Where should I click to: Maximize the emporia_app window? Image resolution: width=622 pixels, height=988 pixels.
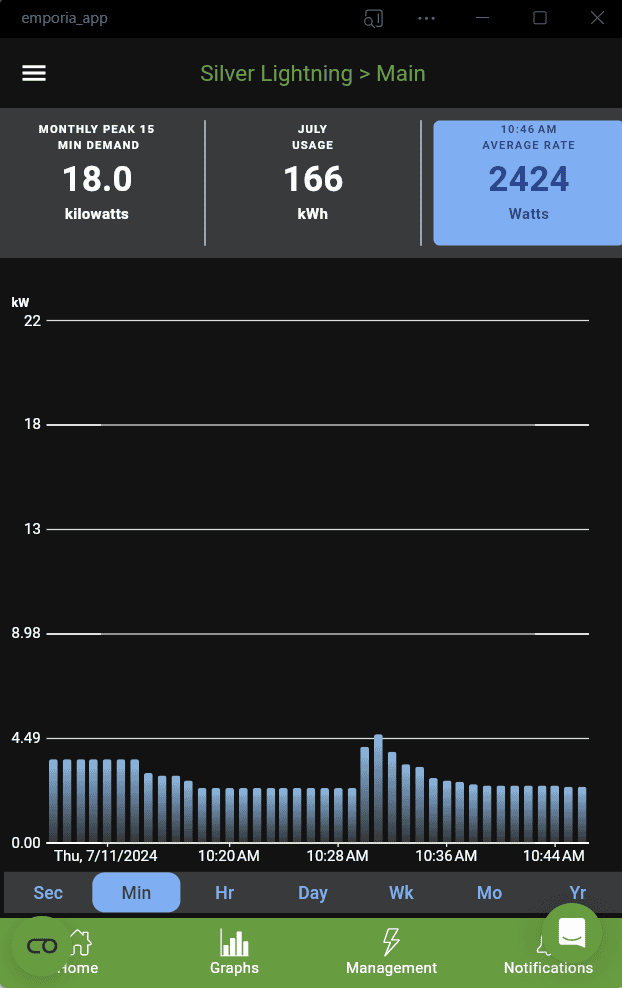coord(540,18)
